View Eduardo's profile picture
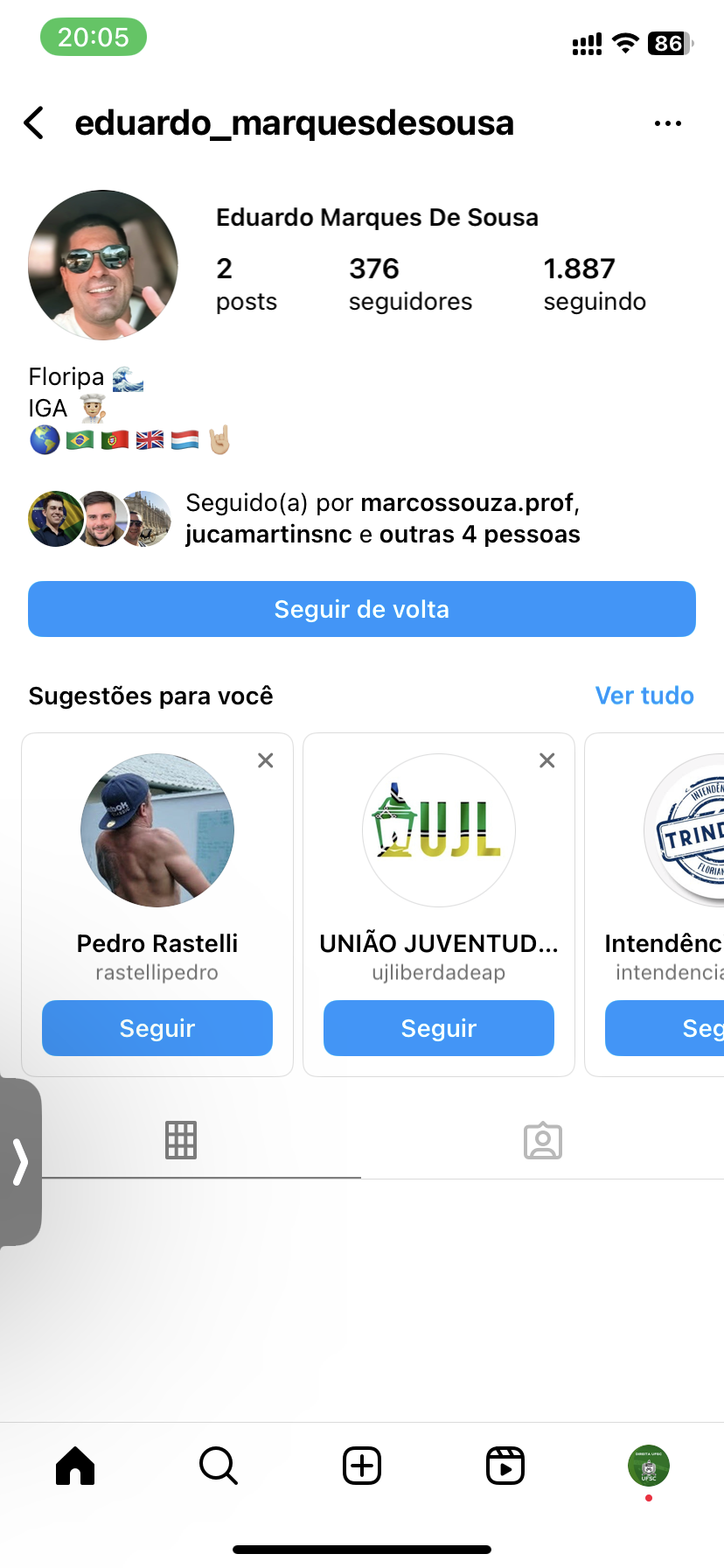Screen dimensions: 724x1568 click(x=103, y=265)
